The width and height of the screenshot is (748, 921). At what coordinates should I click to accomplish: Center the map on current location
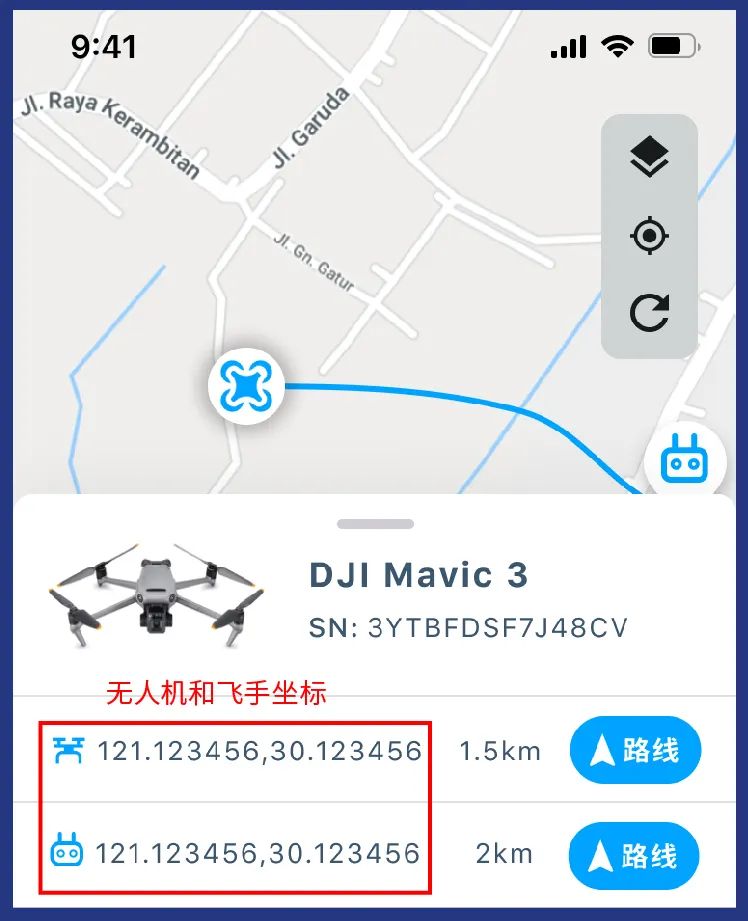[x=649, y=236]
